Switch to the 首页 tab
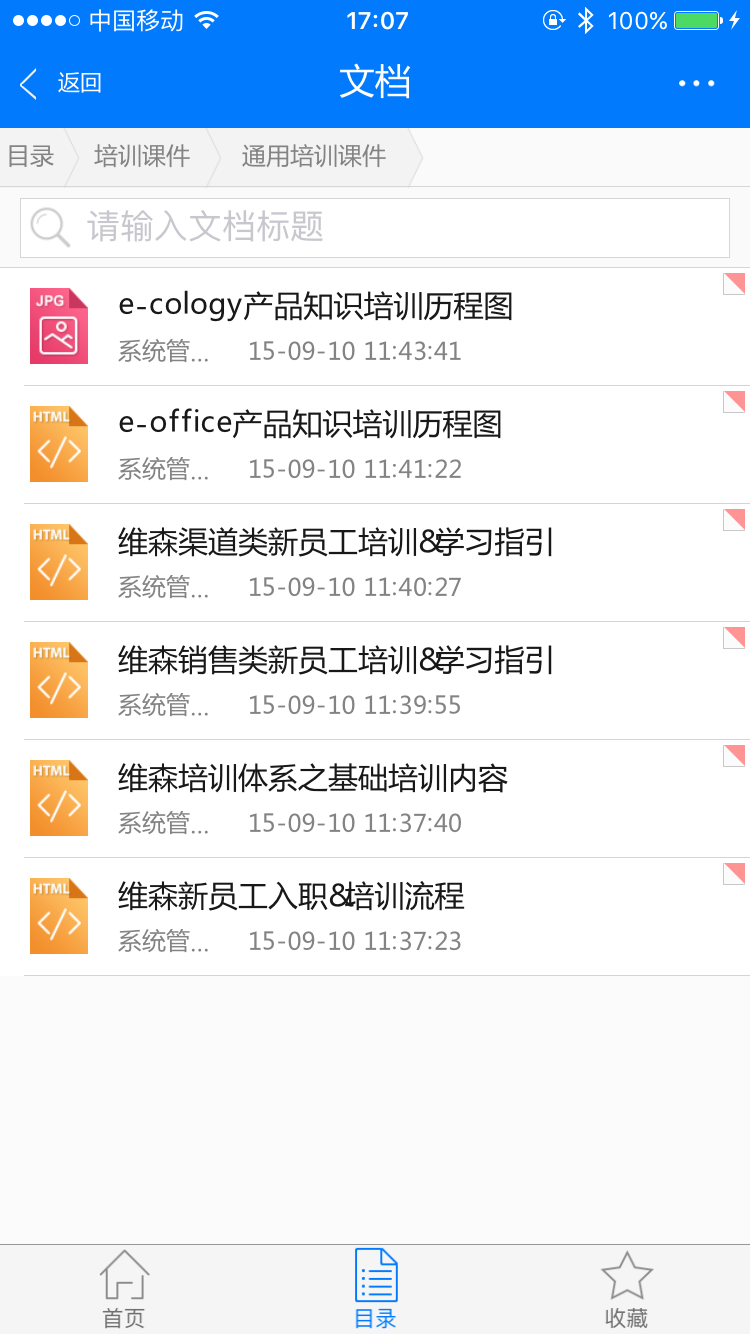 124,1290
